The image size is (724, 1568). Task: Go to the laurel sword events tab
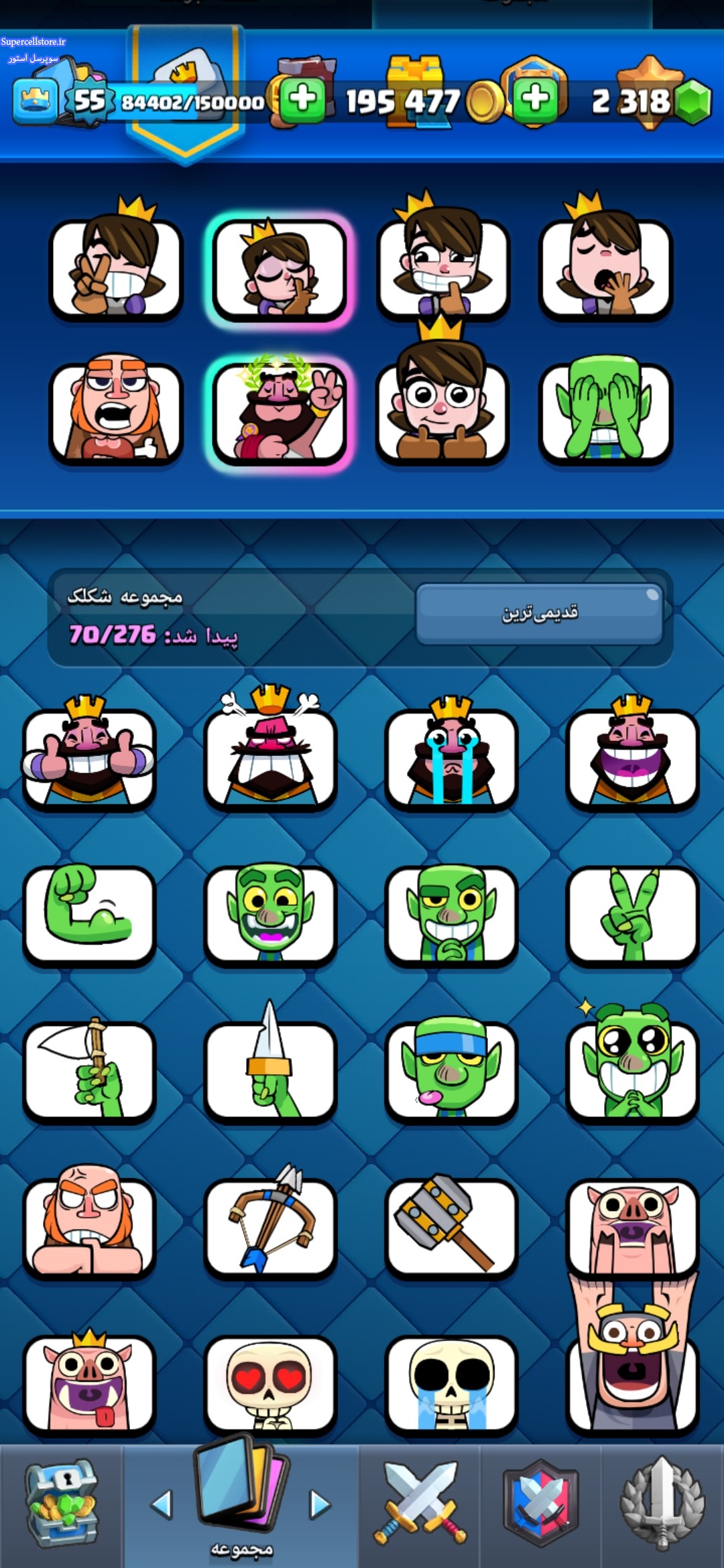662,1504
